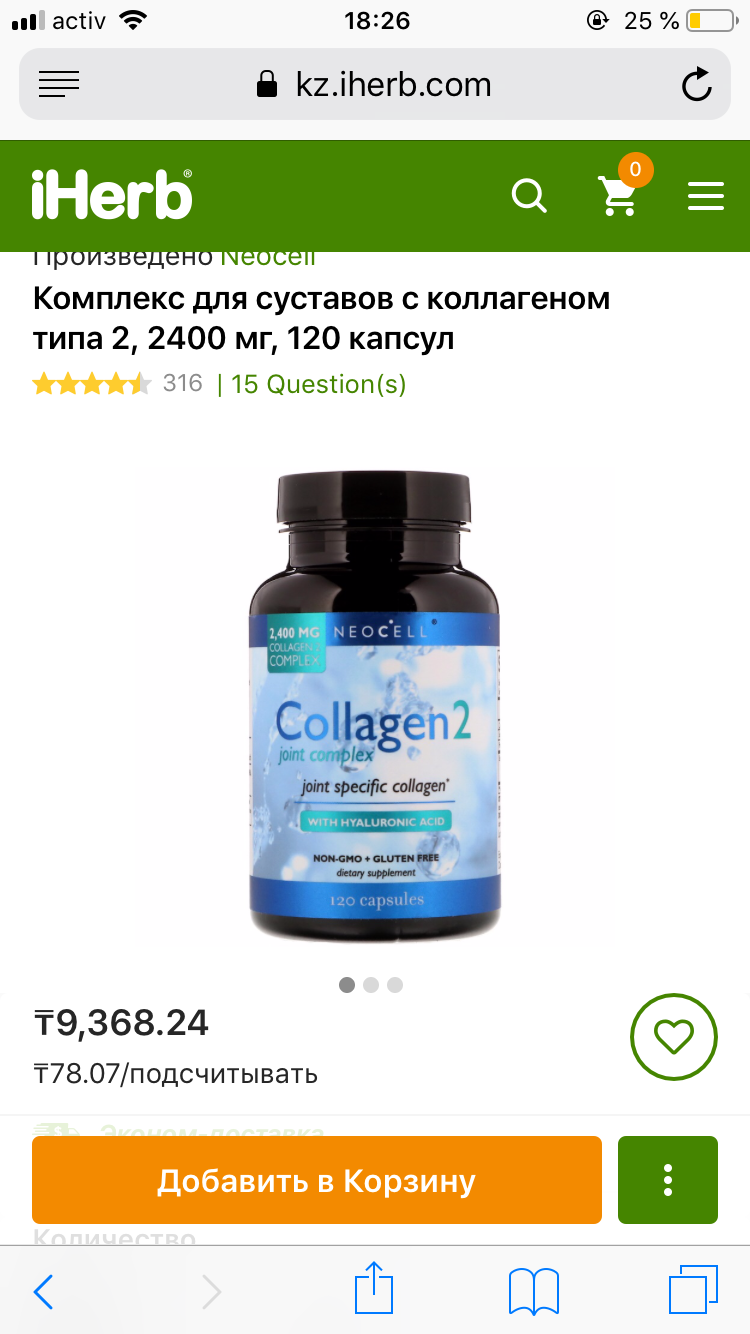Screen dimensions: 750x1334
Task: Open Safari reader view icon
Action: coord(59,85)
